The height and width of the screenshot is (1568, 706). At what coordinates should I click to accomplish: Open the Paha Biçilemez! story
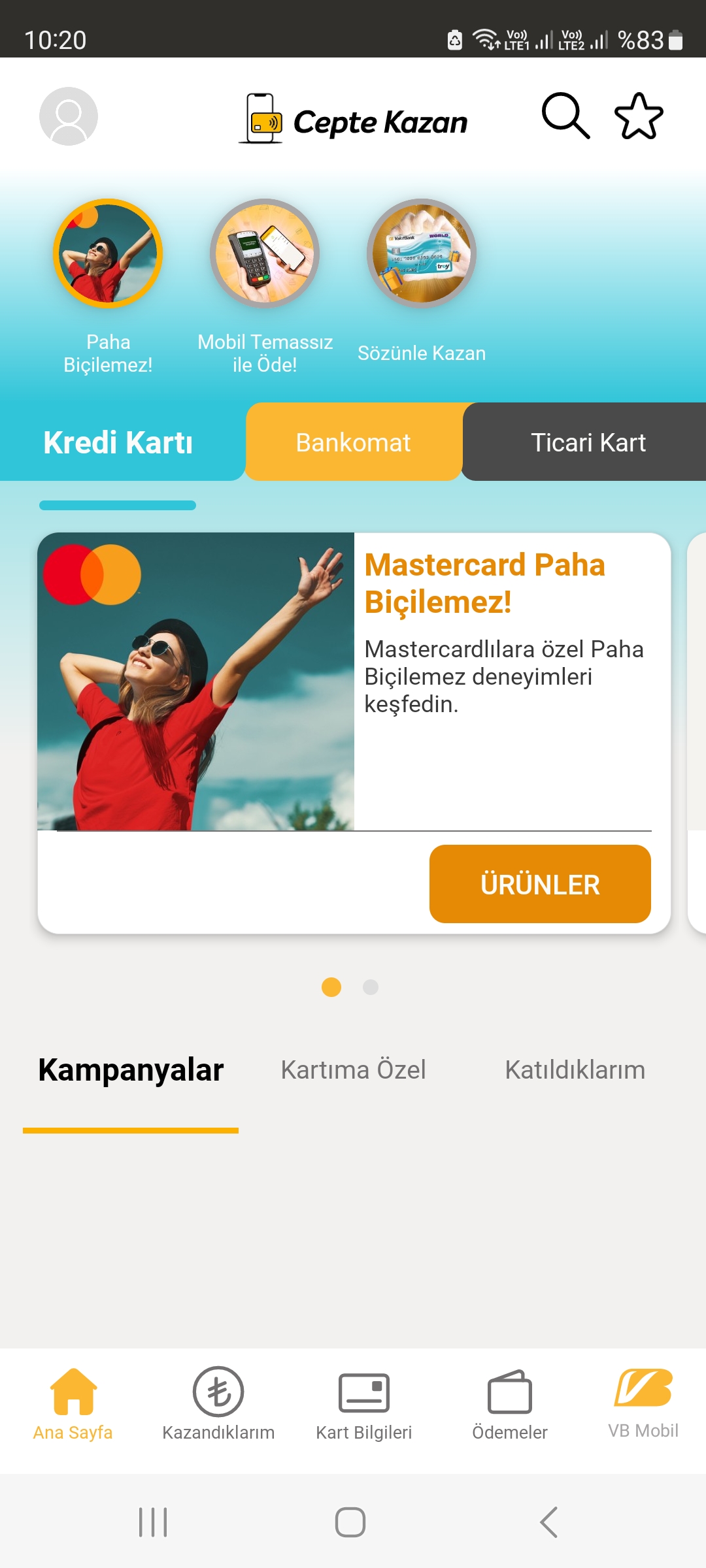(x=108, y=286)
